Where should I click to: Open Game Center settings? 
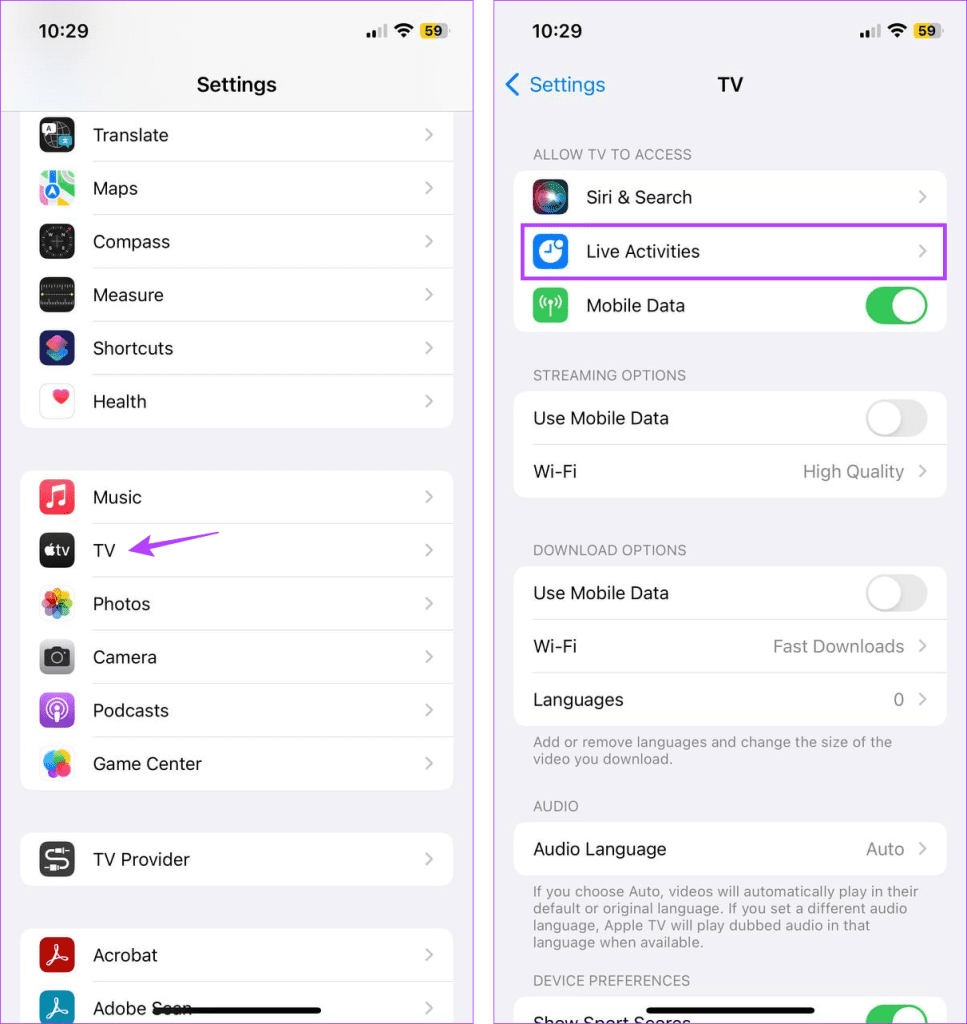click(236, 763)
